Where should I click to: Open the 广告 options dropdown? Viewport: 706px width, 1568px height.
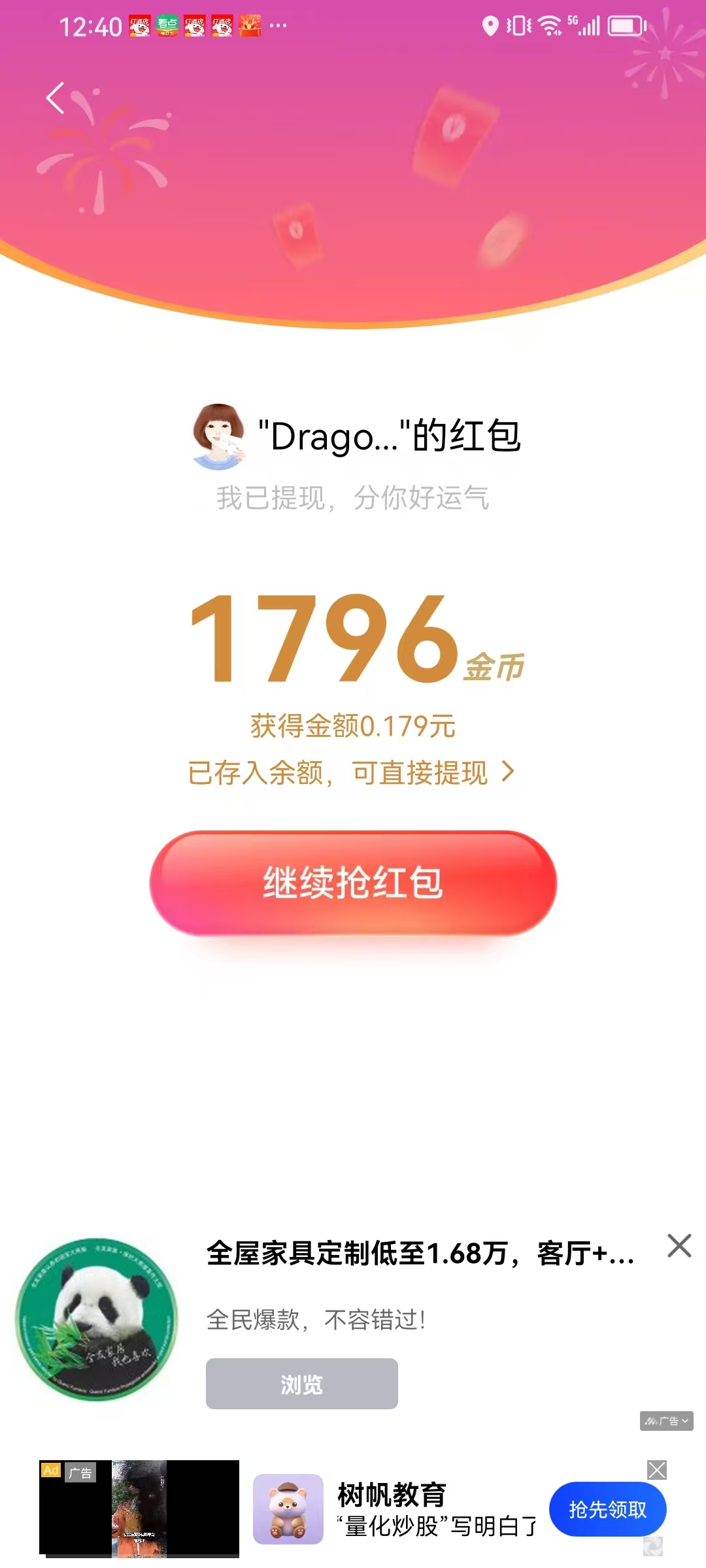point(666,1421)
